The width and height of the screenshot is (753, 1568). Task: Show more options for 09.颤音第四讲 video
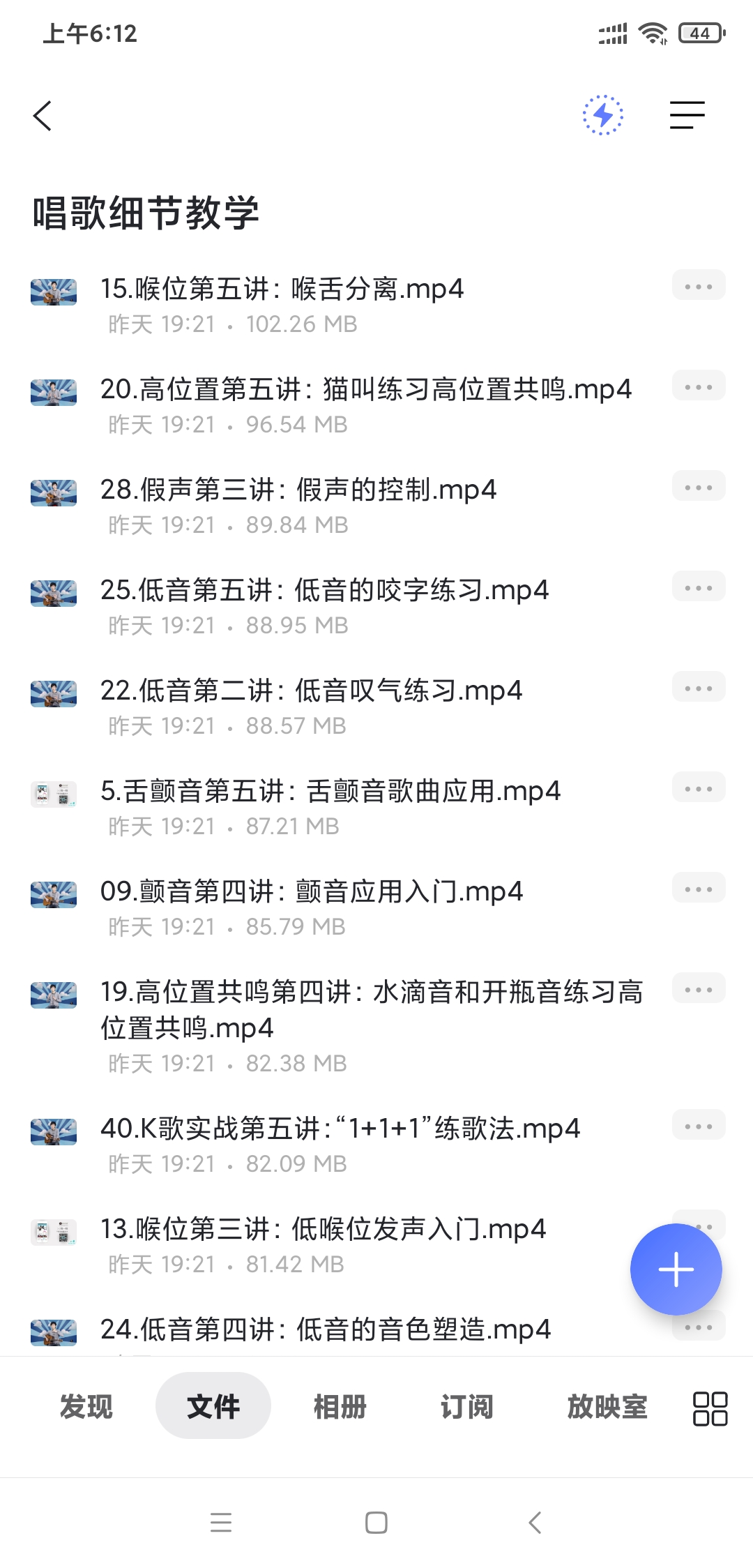(x=698, y=889)
